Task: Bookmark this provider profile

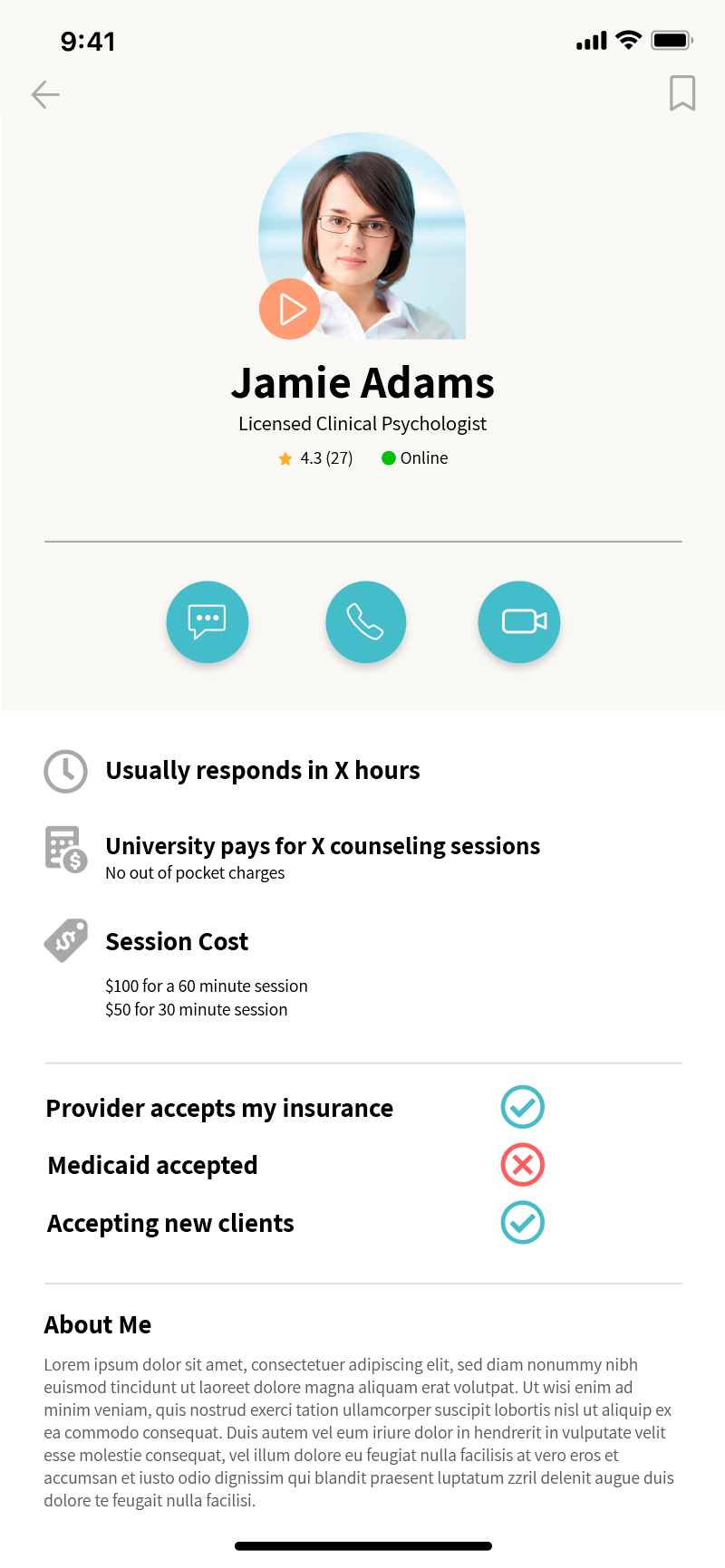Action: click(681, 93)
